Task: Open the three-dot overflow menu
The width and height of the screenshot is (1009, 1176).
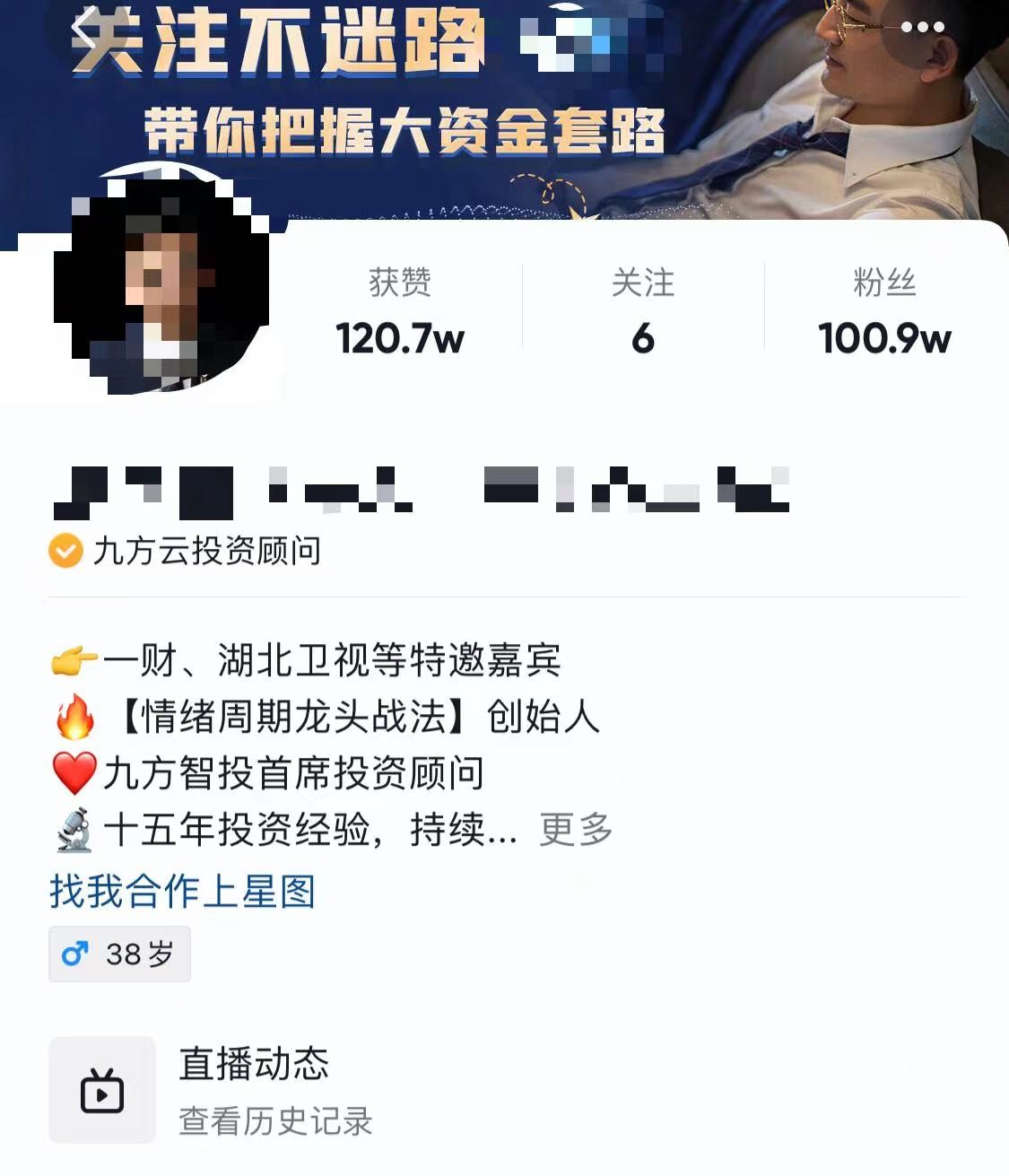Action: click(922, 27)
